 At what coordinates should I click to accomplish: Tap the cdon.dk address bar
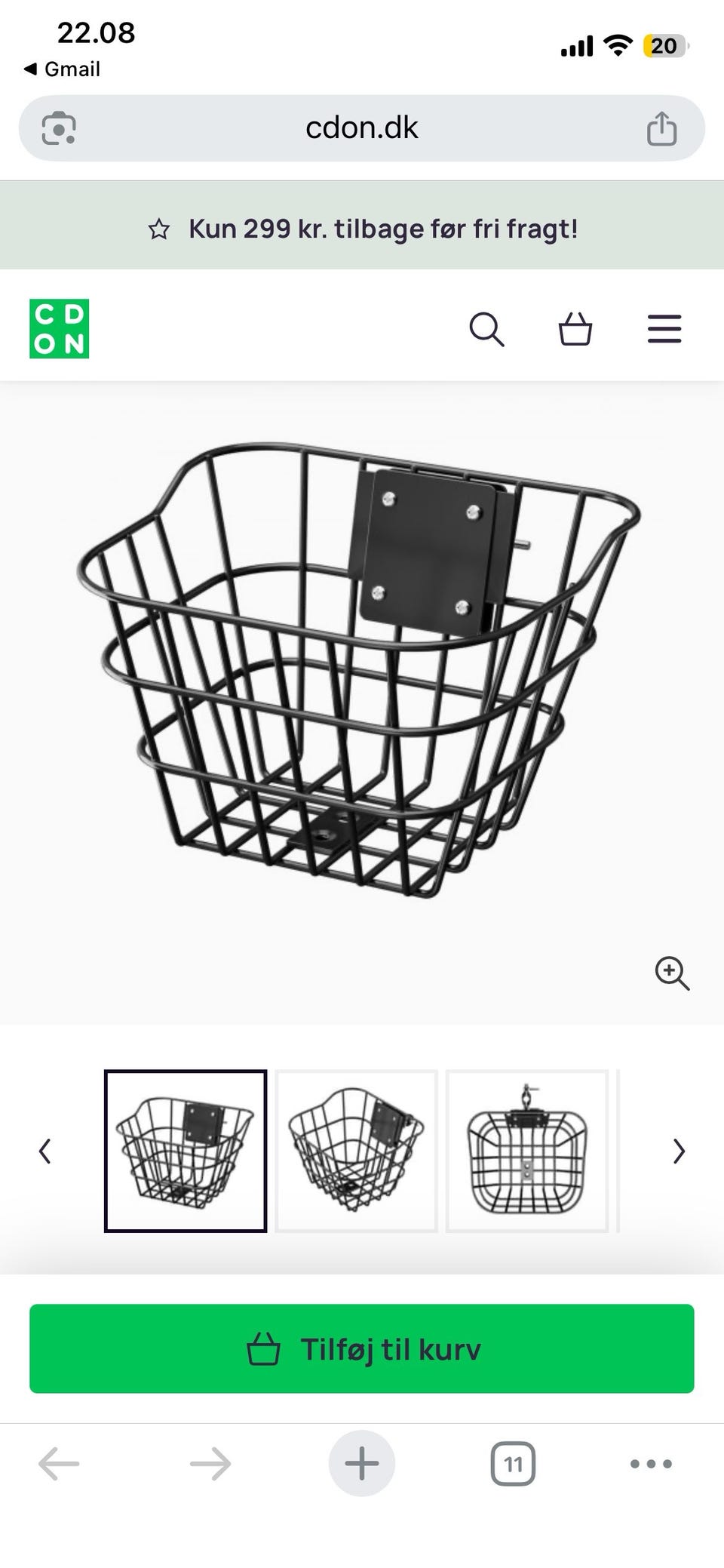click(362, 128)
